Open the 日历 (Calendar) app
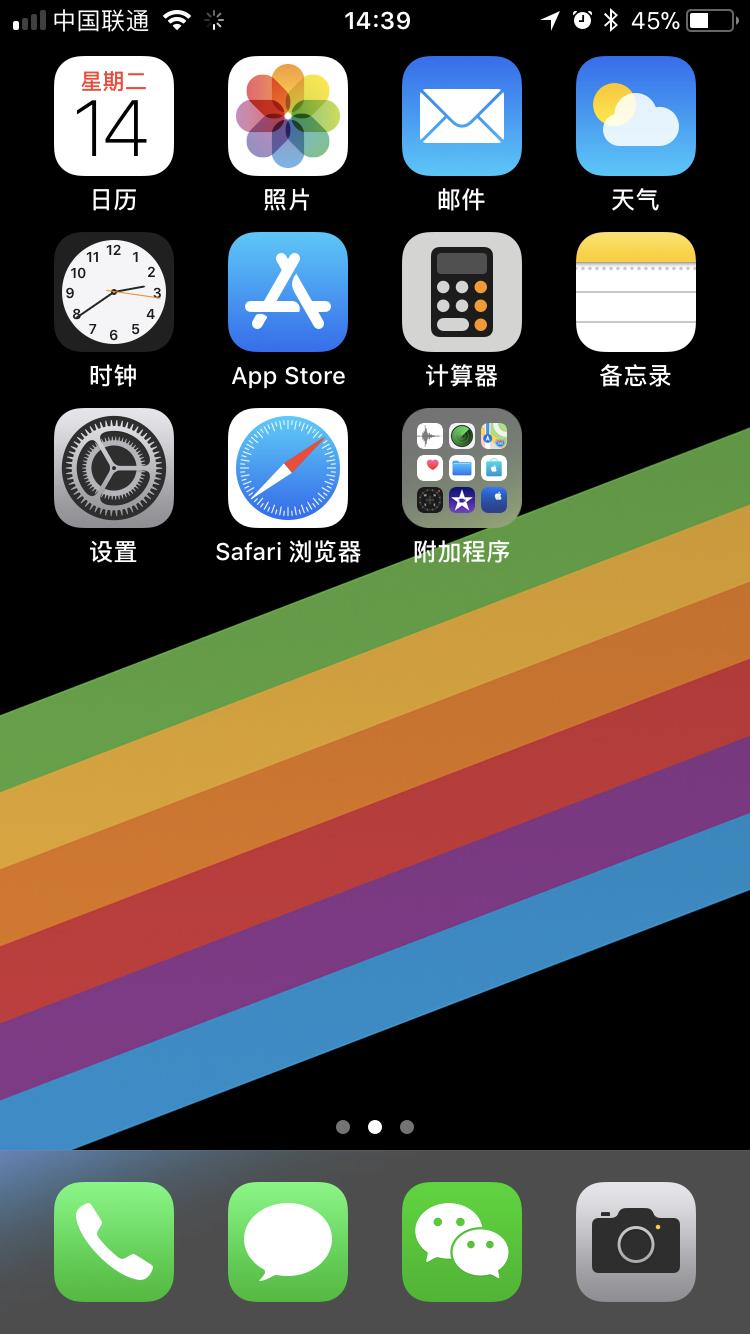Screen dimensions: 750x1334 [x=113, y=115]
